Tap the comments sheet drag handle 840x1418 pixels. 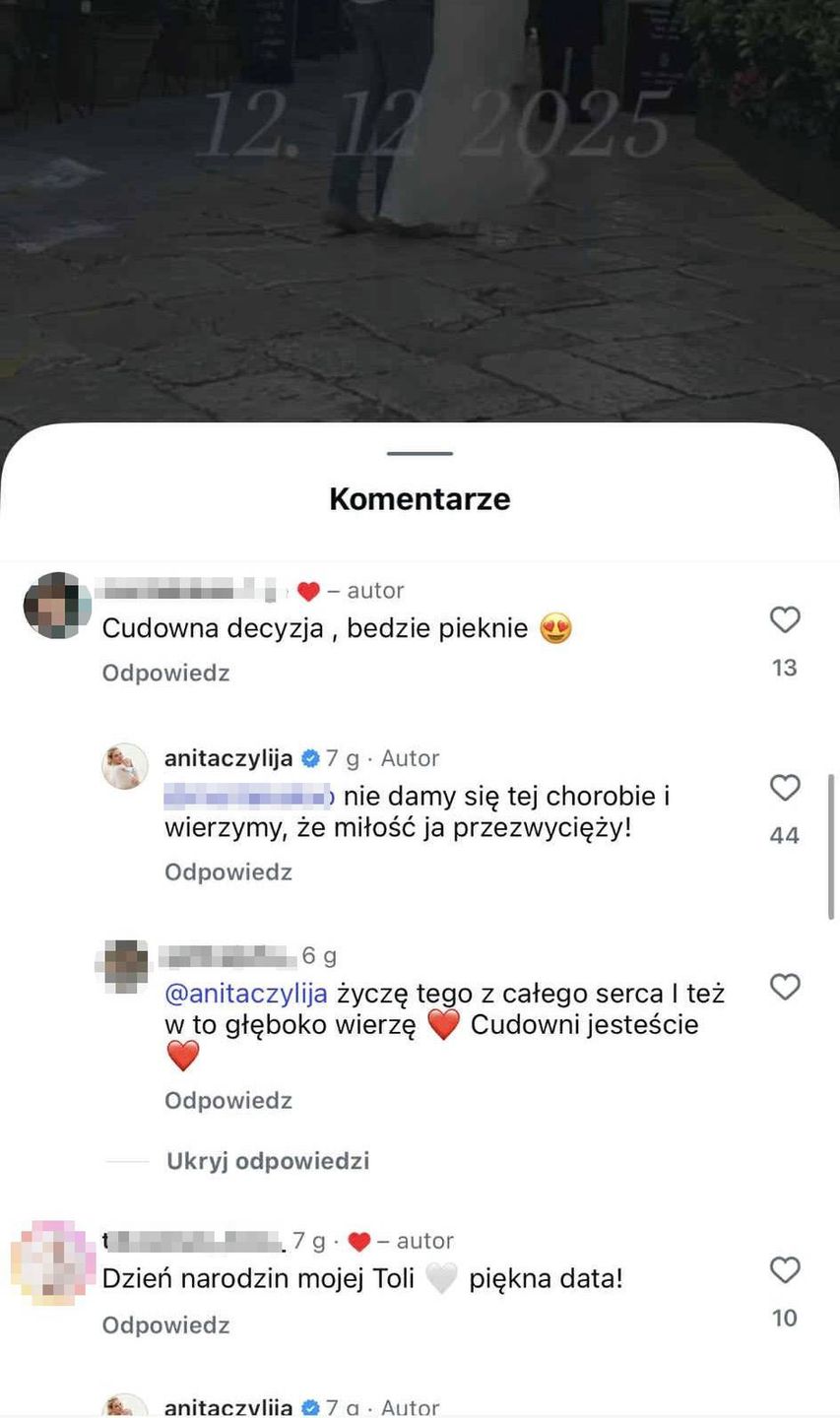click(x=420, y=454)
